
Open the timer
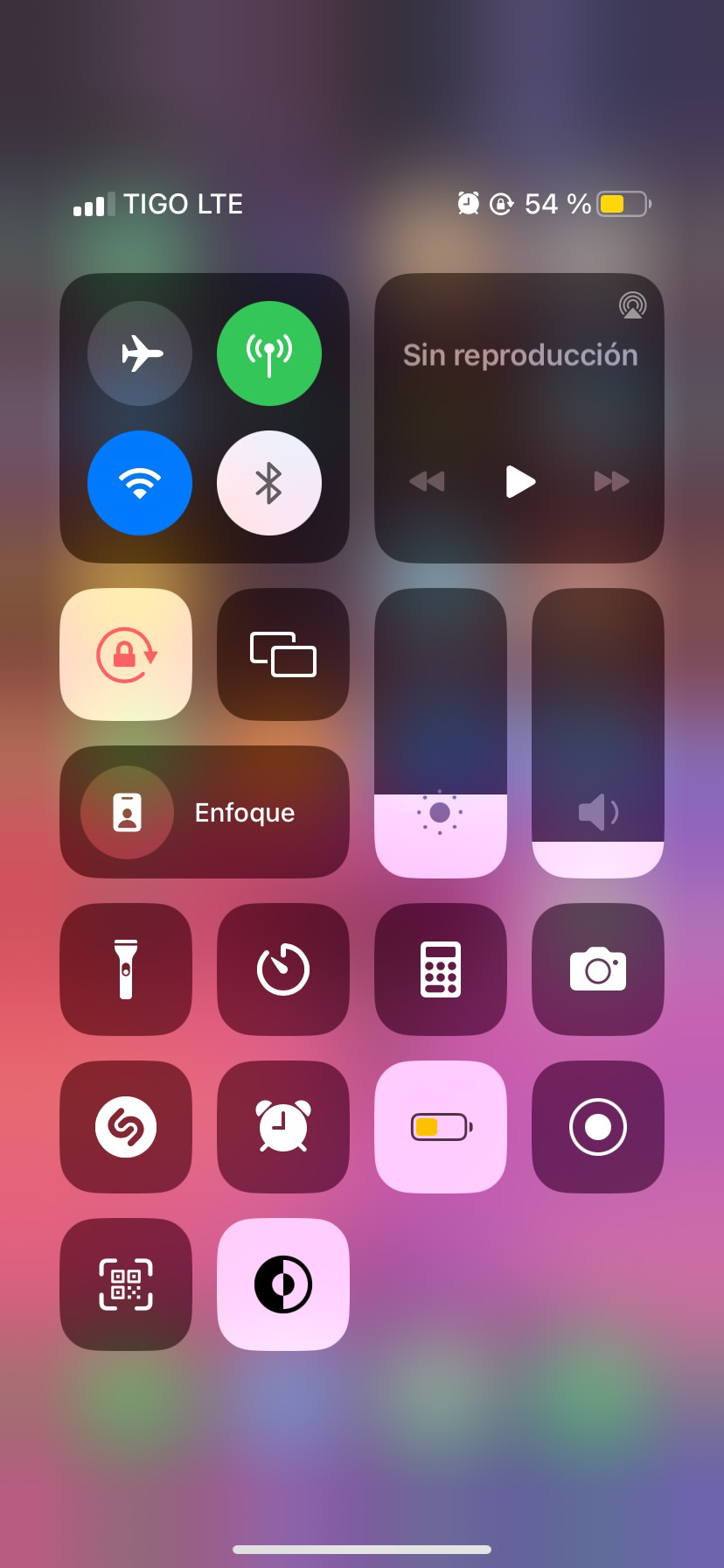[x=283, y=969]
